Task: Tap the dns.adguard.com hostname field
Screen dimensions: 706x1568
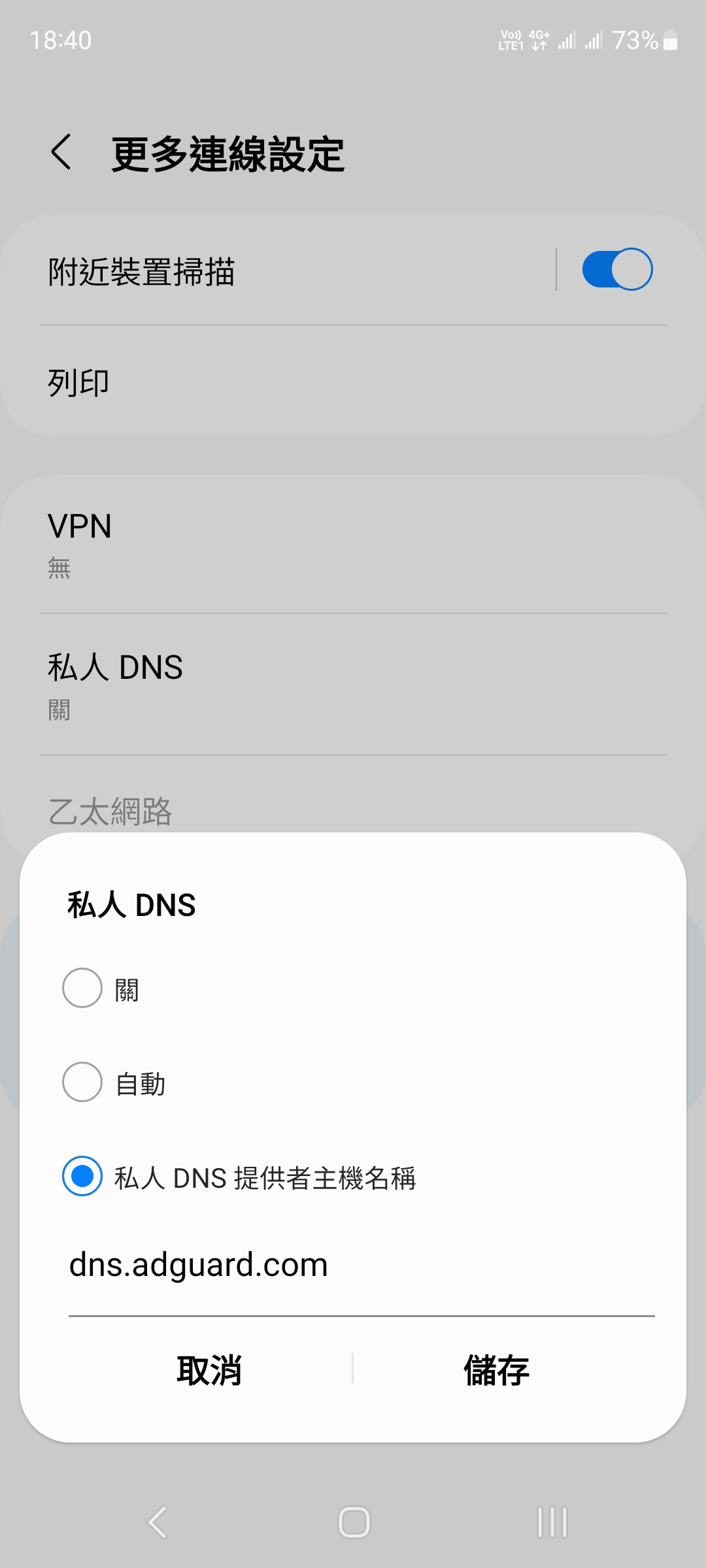Action: (x=361, y=1266)
